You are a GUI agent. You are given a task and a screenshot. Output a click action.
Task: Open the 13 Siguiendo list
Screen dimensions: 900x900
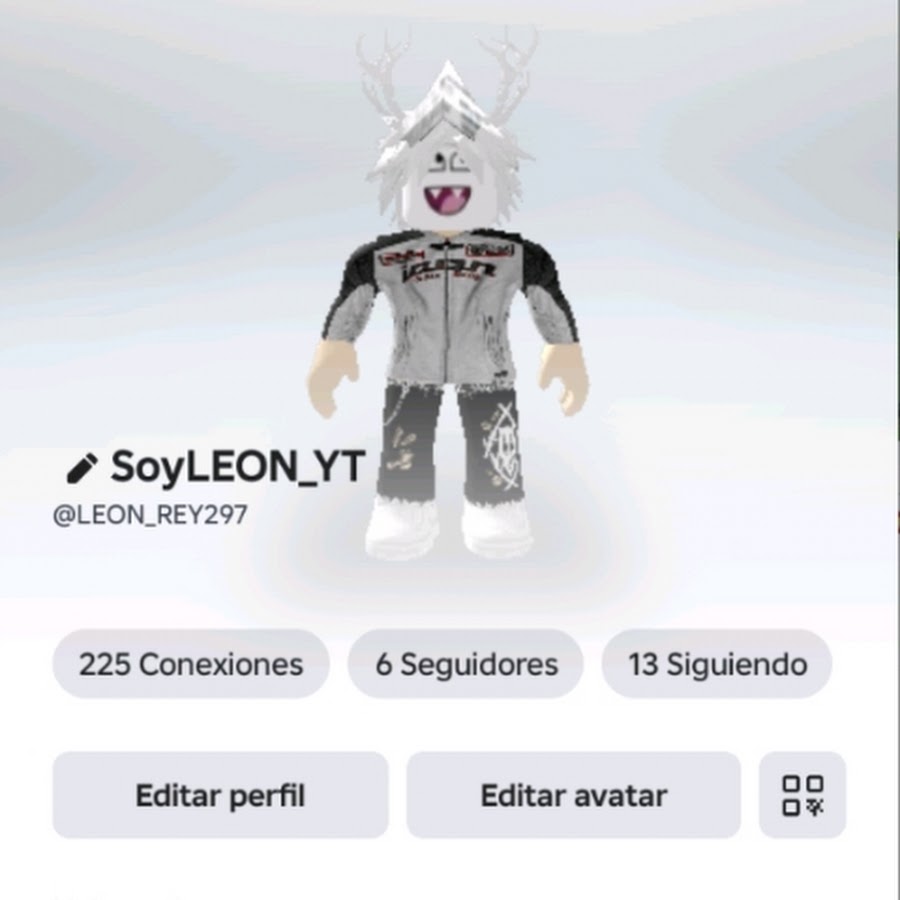click(716, 664)
